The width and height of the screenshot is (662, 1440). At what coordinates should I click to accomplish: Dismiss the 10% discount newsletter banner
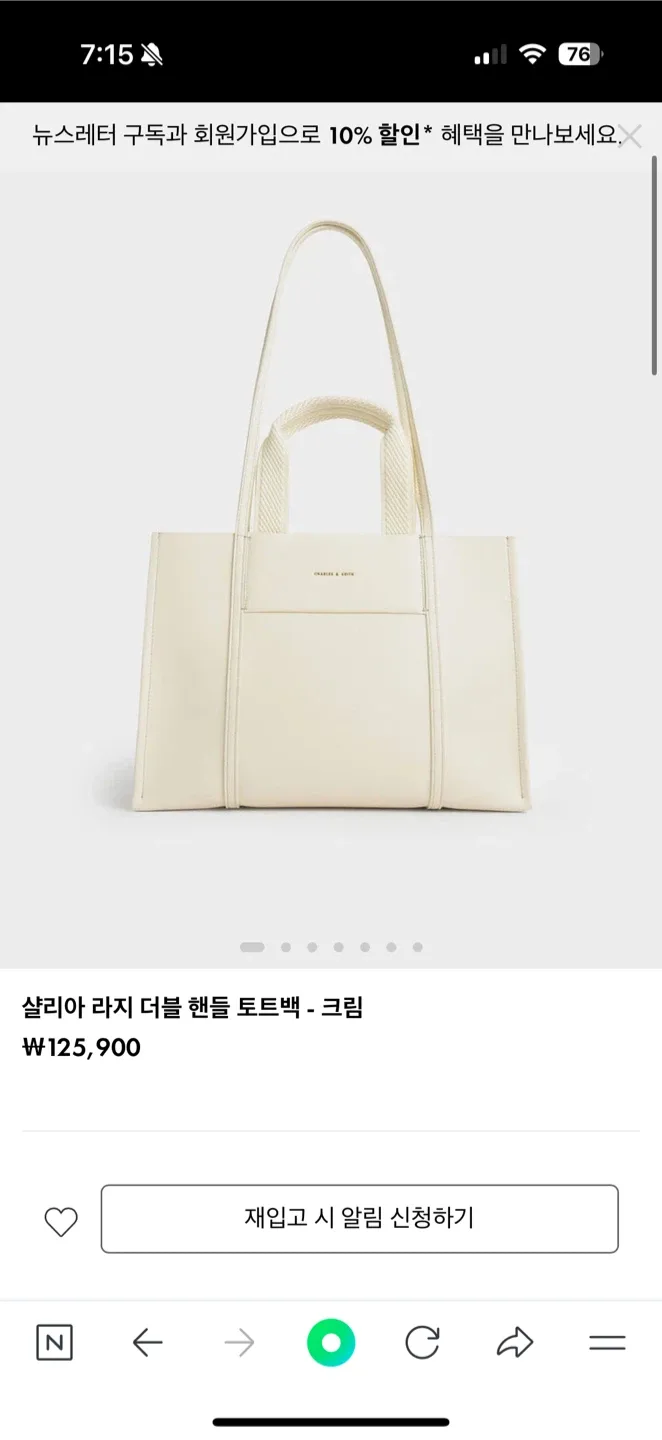(x=631, y=136)
